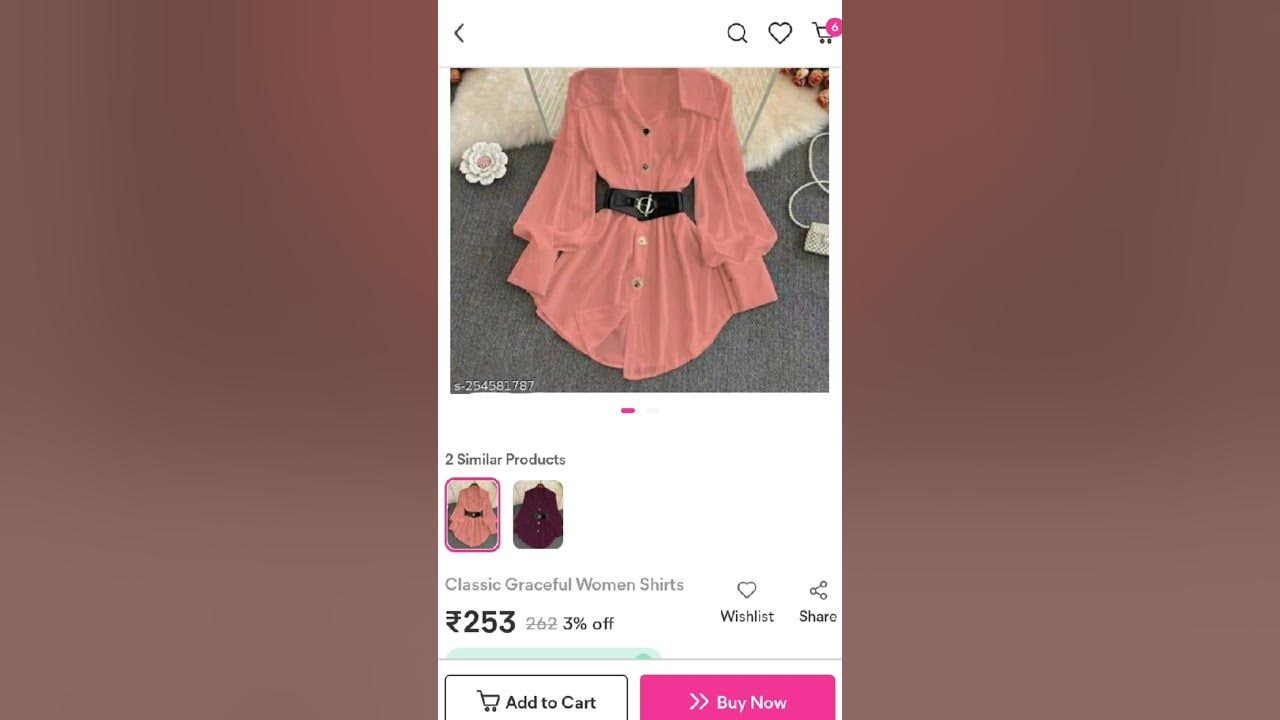Select the pink similar product thumbnail
1280x720 pixels.
[472, 514]
